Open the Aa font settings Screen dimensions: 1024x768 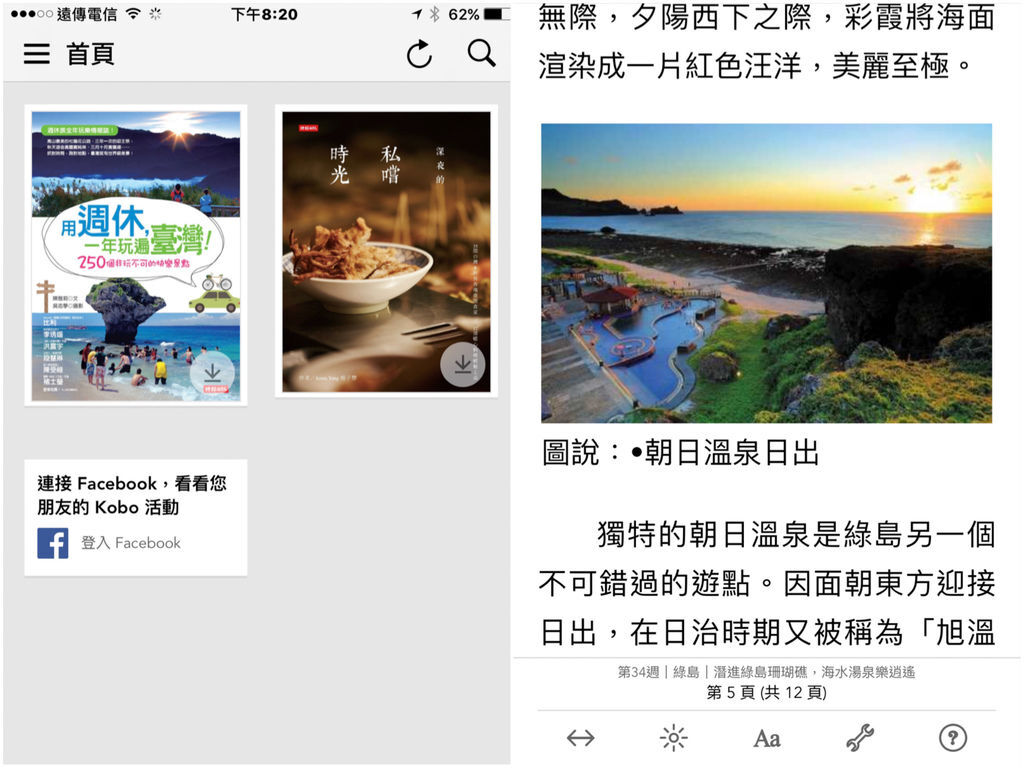767,739
